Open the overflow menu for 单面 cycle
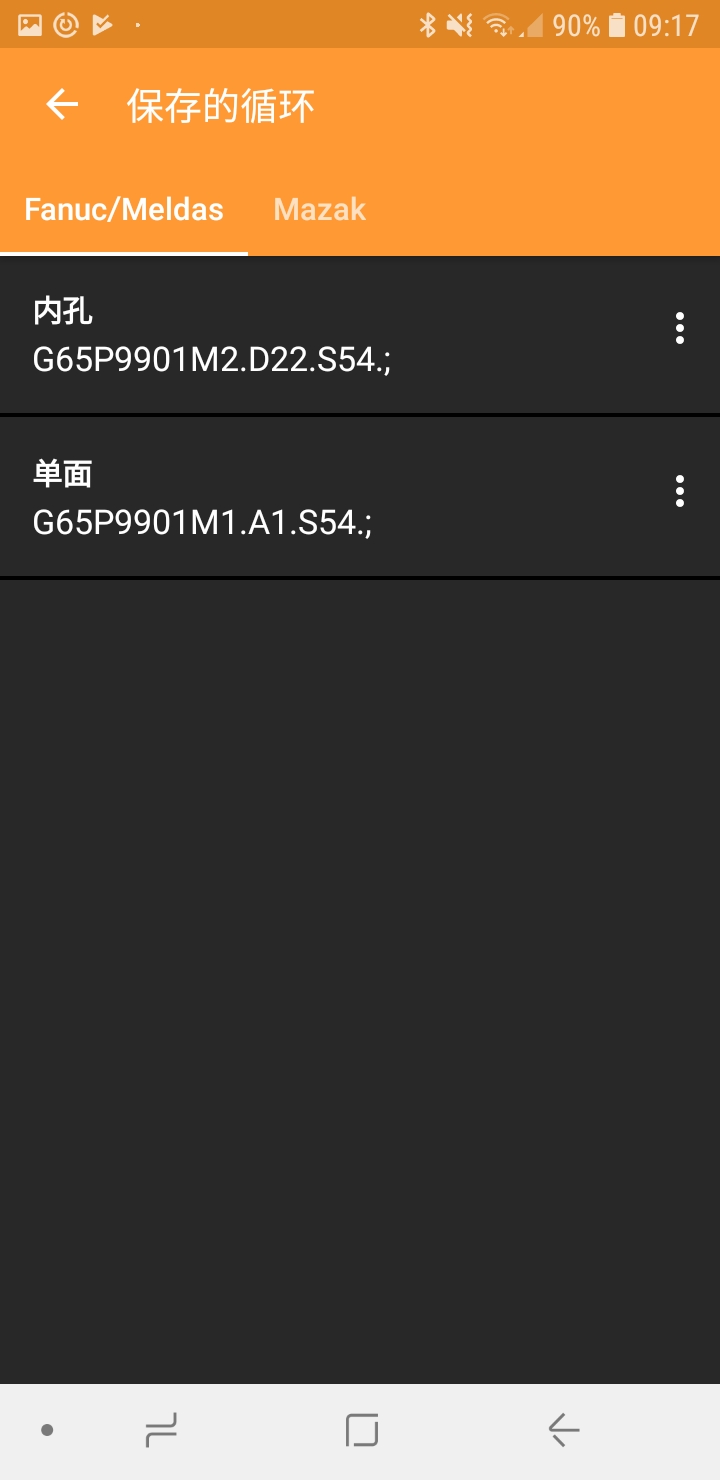The width and height of the screenshot is (720, 1480). [x=679, y=490]
